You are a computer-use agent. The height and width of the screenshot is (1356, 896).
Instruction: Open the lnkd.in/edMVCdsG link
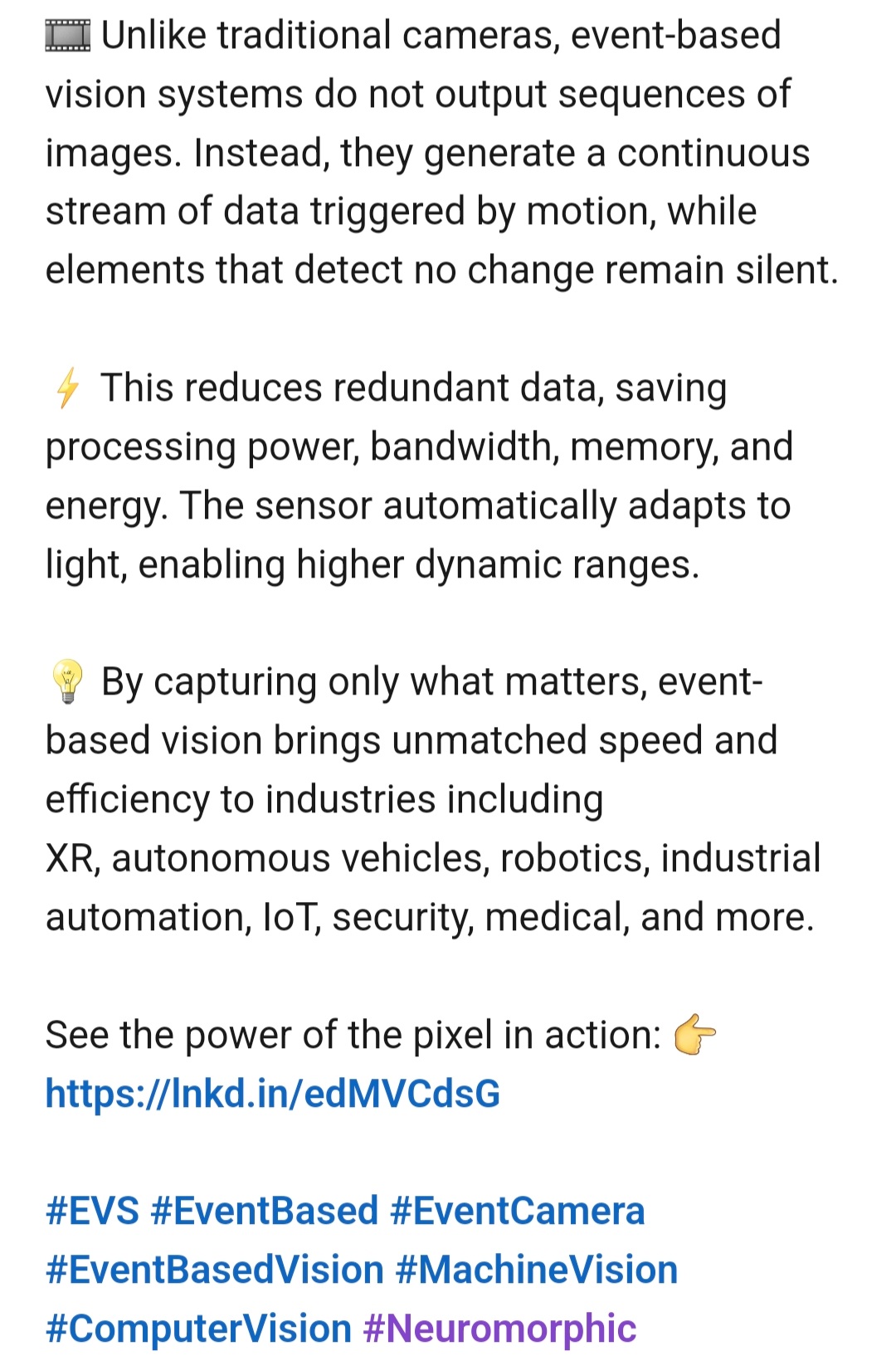point(272,1094)
